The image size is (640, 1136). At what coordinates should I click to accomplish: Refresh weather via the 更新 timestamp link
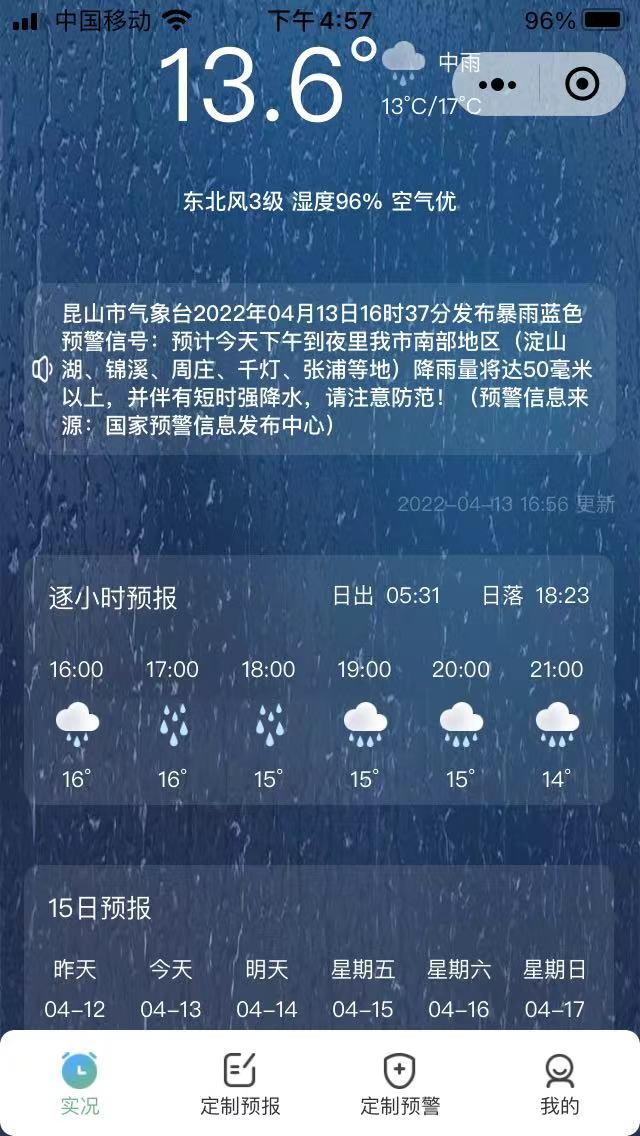pyautogui.click(x=596, y=504)
